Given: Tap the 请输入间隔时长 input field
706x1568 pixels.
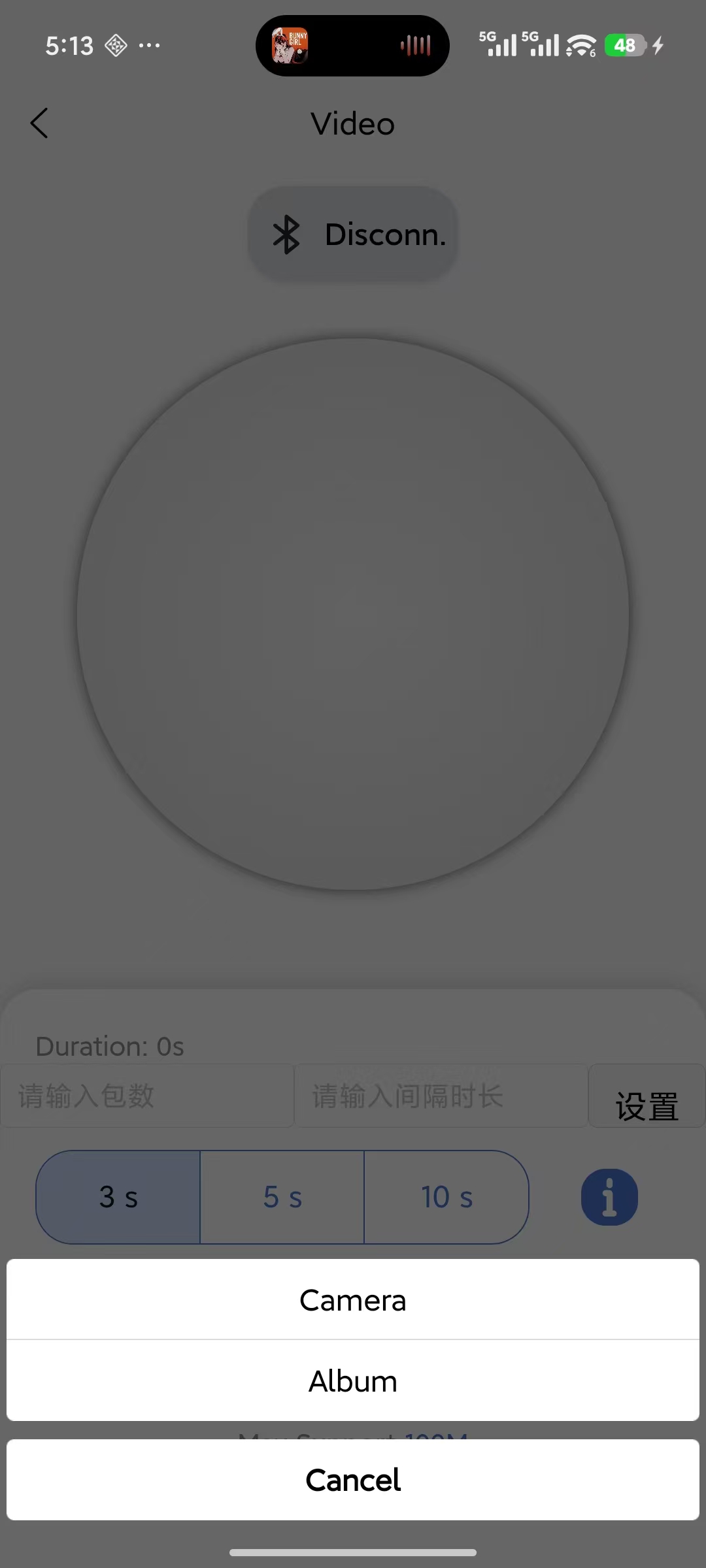Looking at the screenshot, I should pos(441,1096).
